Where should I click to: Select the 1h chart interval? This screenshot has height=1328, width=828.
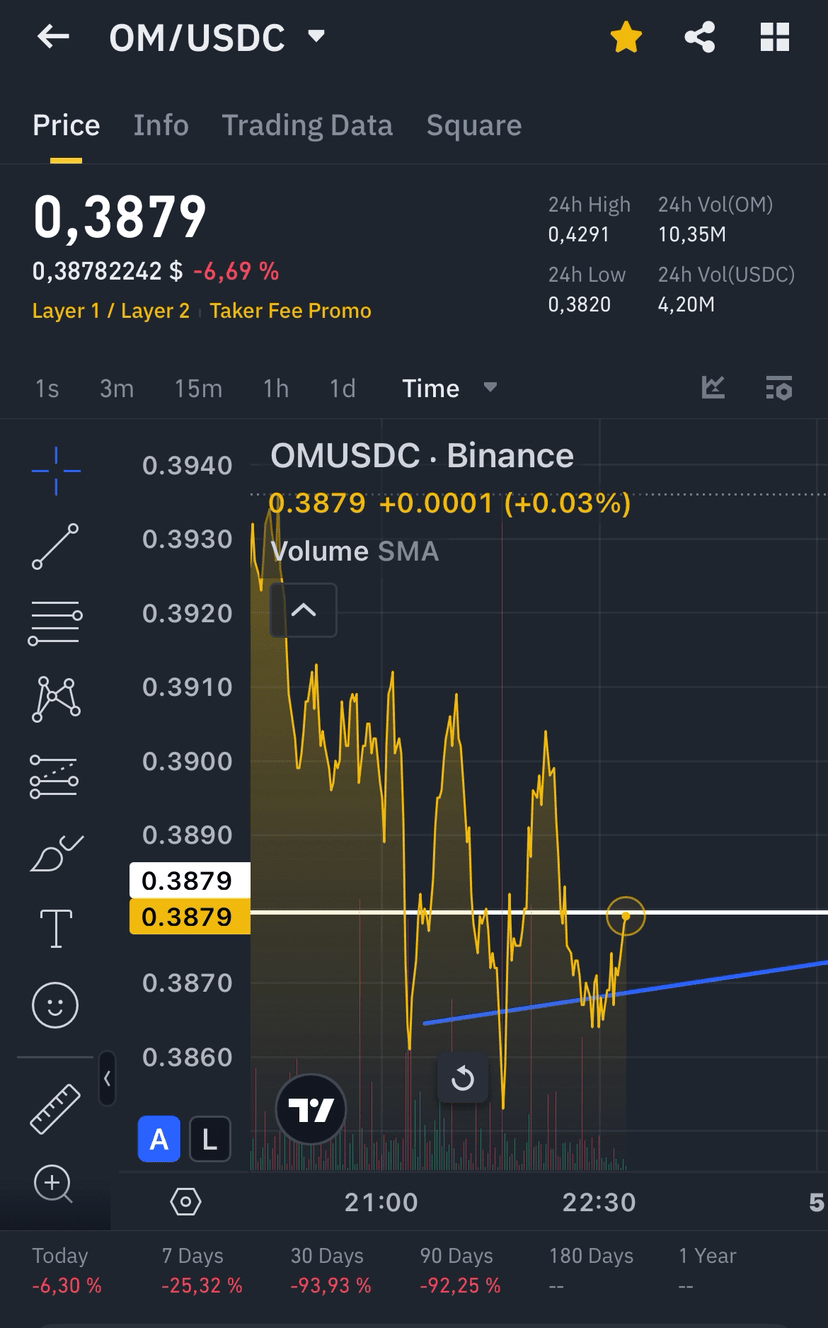coord(276,388)
